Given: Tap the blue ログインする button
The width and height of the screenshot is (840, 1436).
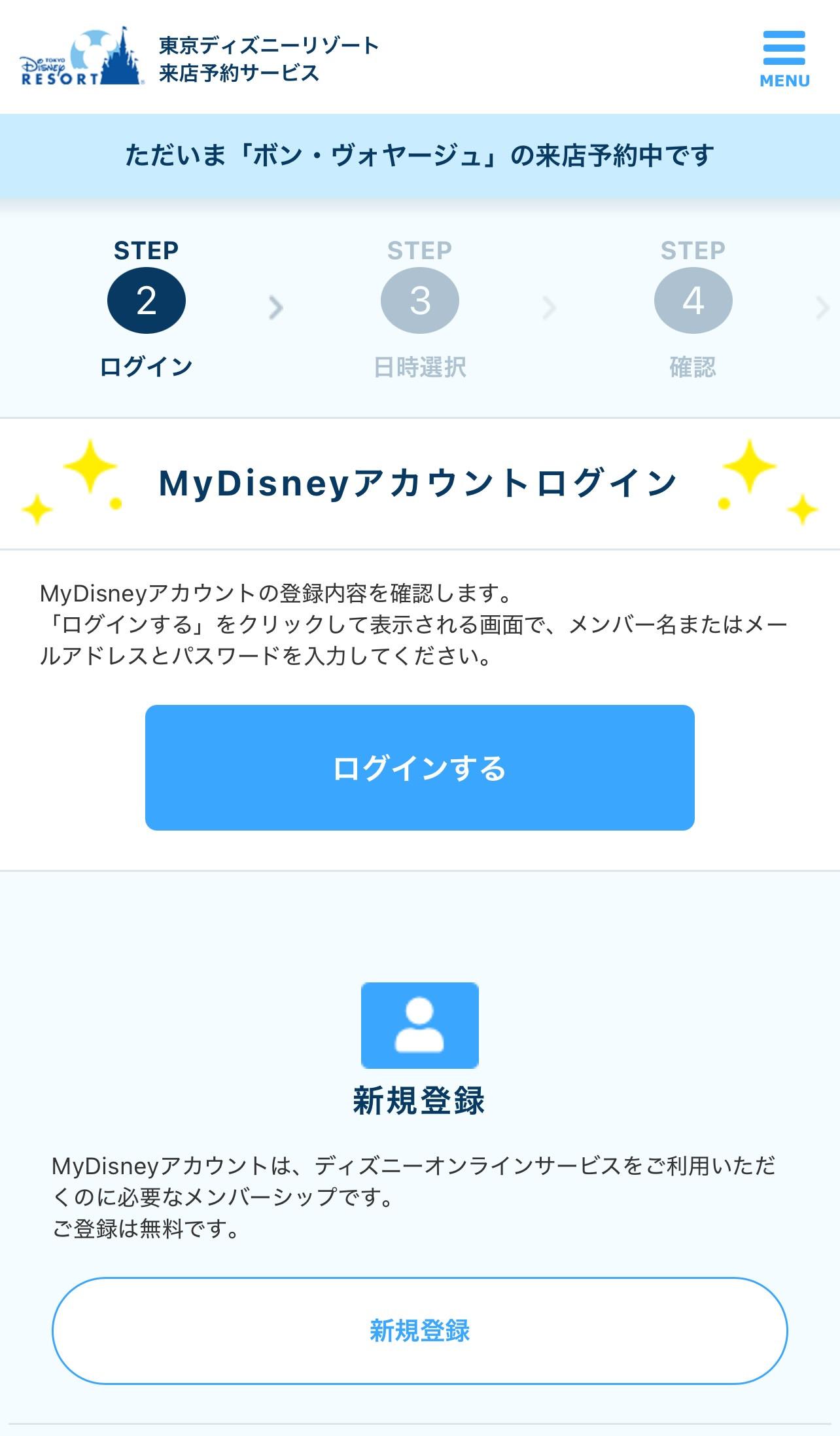Looking at the screenshot, I should coord(419,767).
